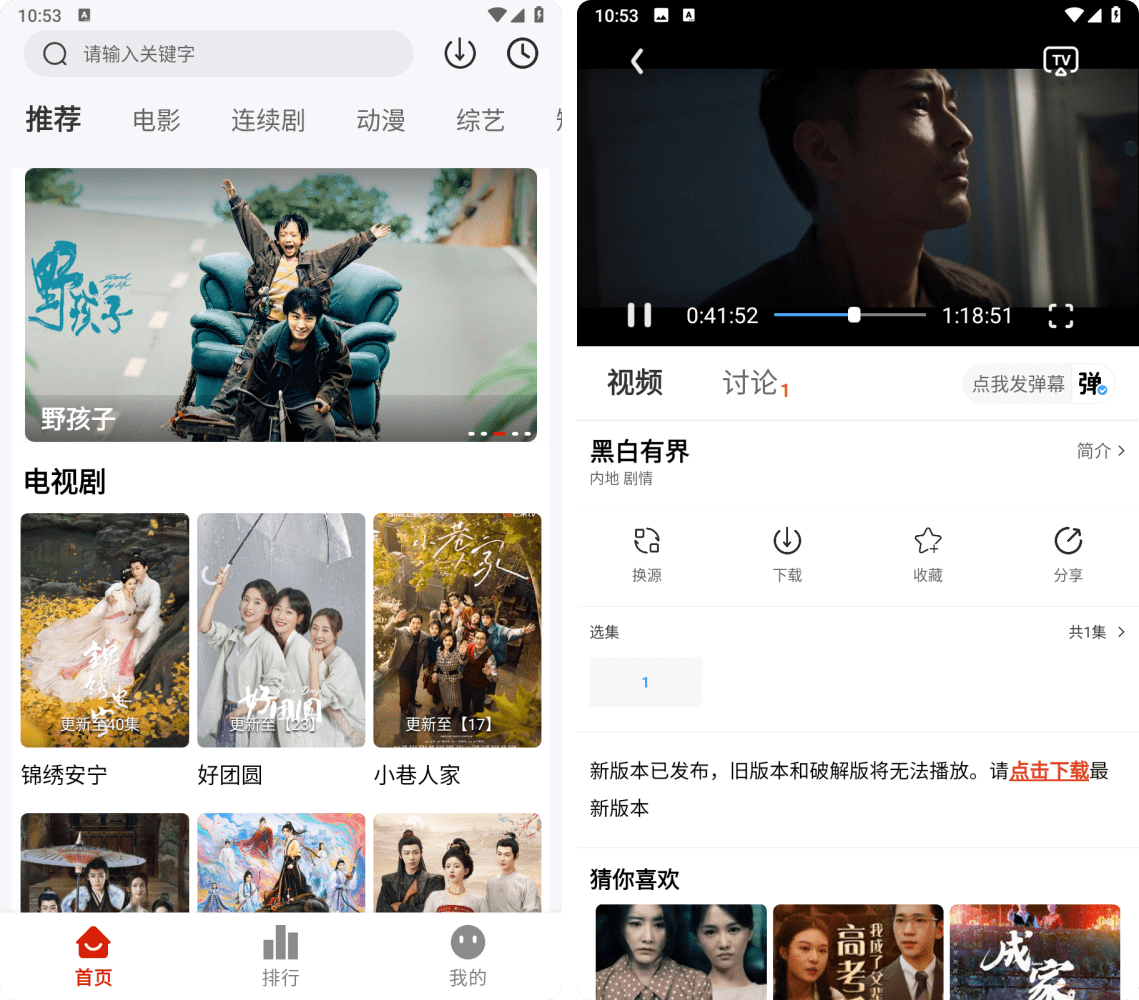This screenshot has height=1000, width=1139.
Task: Open the 小巷人家 drama card
Action: (457, 630)
